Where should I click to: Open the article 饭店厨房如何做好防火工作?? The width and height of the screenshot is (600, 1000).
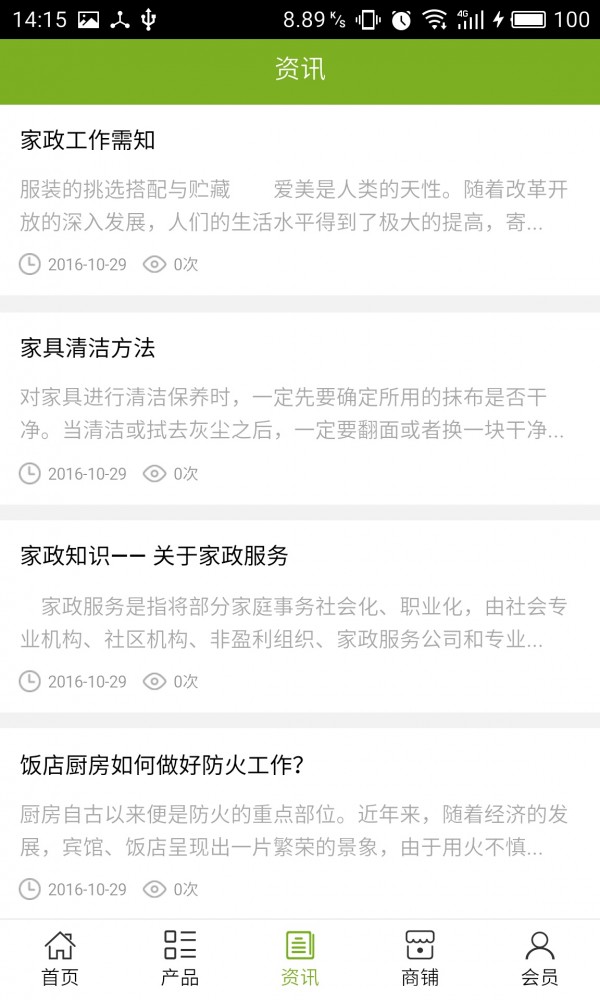point(300,824)
